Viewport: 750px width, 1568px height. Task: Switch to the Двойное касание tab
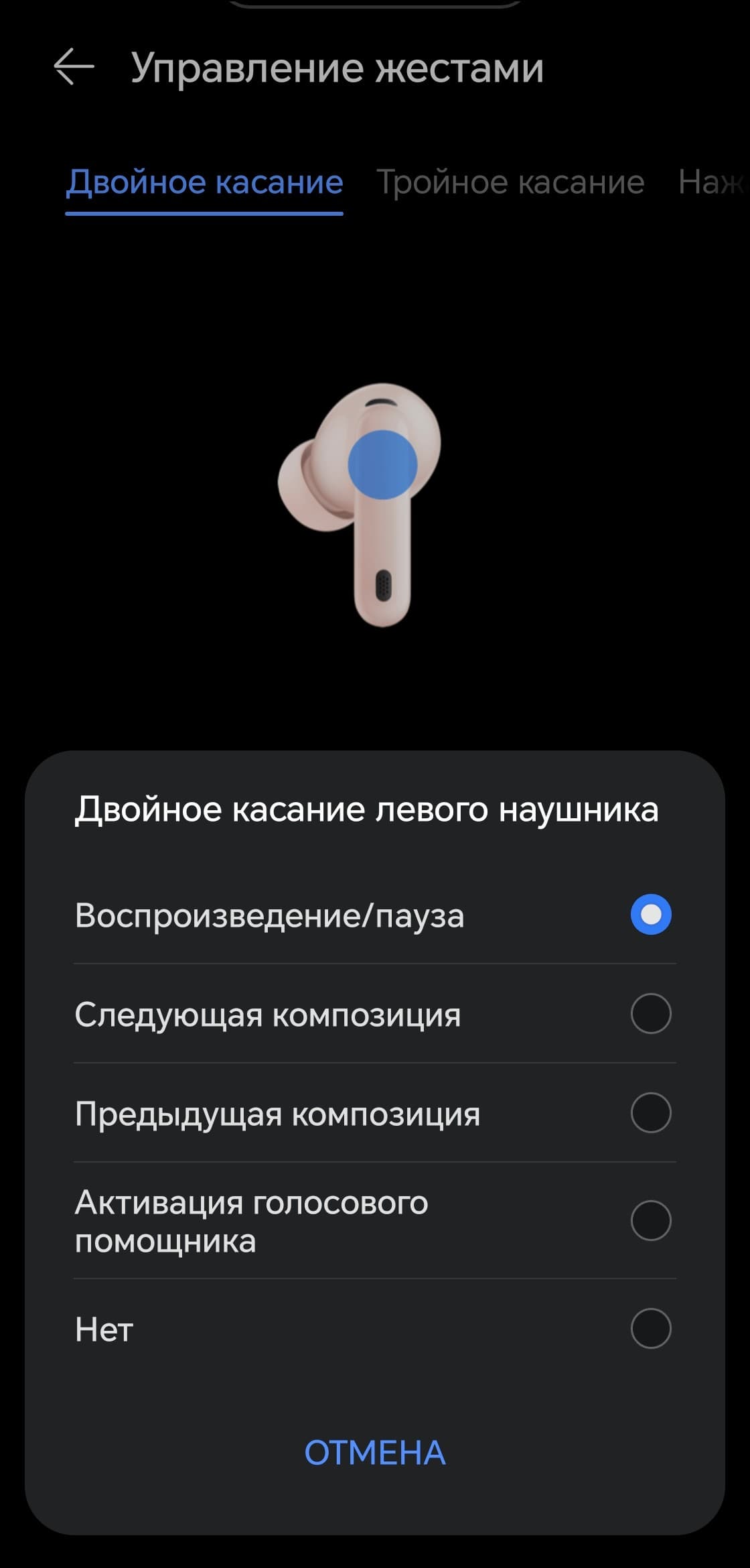204,182
